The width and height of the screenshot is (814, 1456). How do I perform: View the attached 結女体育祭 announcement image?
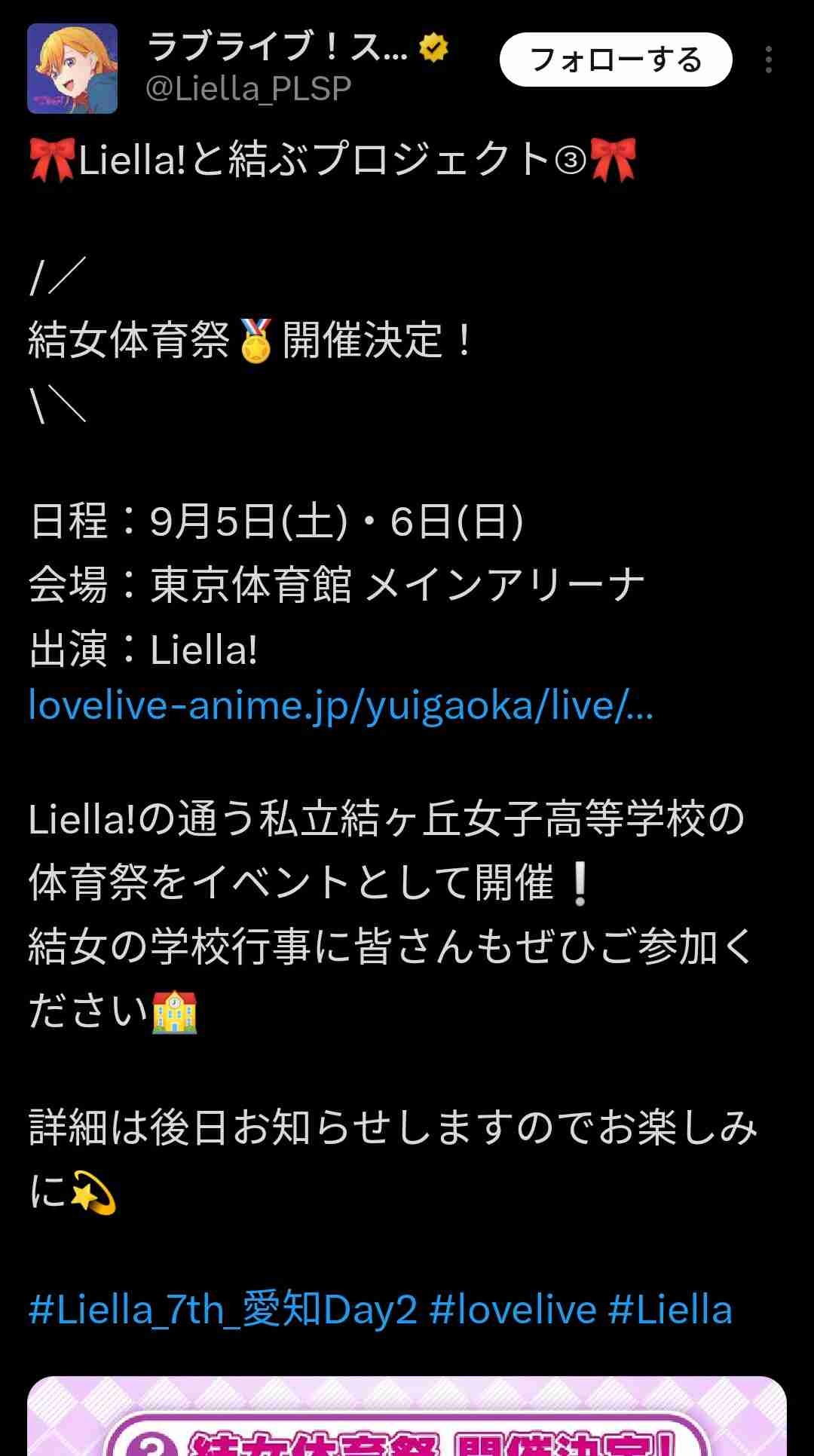tap(407, 1417)
